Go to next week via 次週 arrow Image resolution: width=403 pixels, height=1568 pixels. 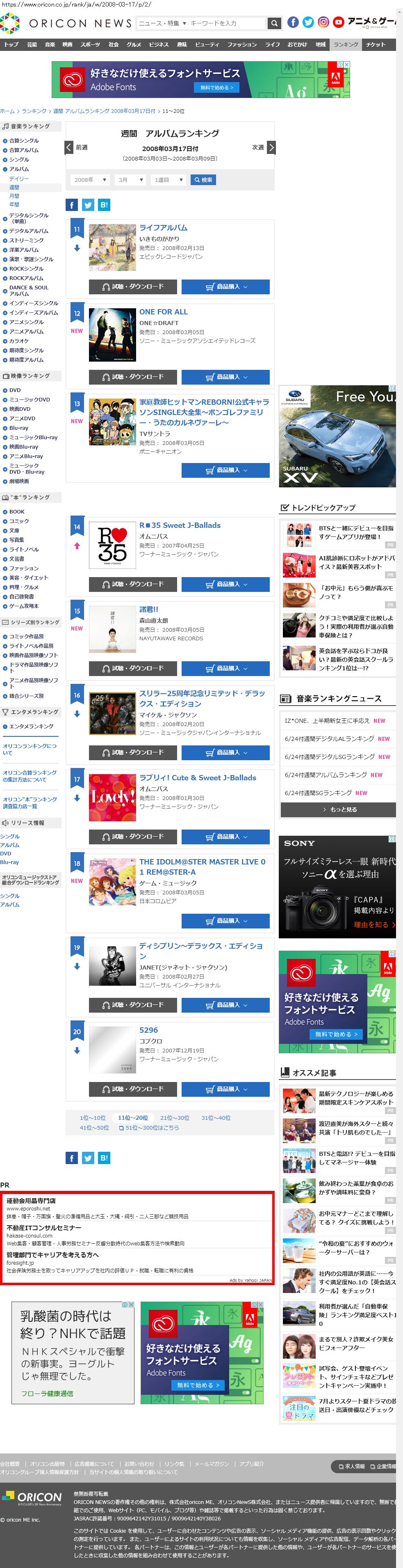tap(271, 147)
